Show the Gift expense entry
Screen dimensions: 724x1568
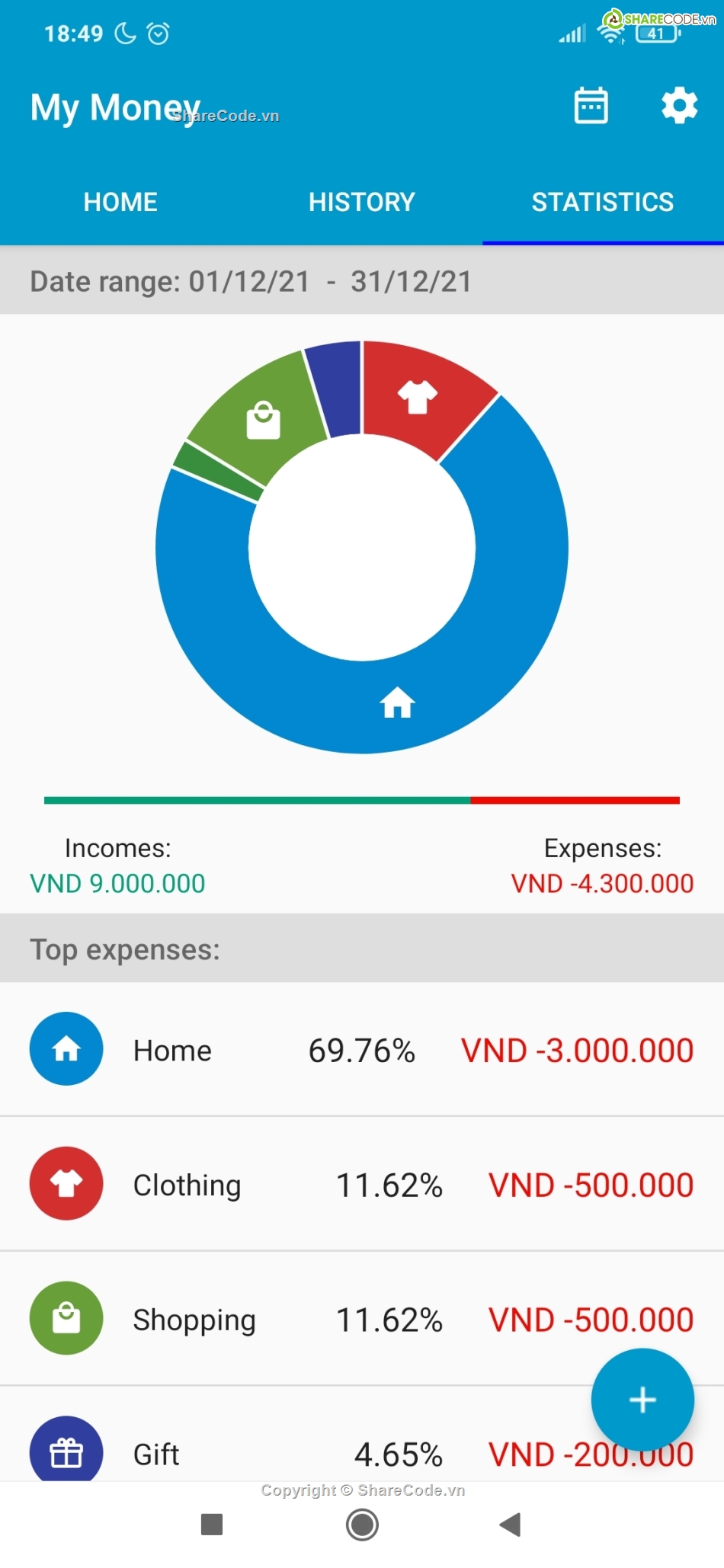pos(305,1454)
